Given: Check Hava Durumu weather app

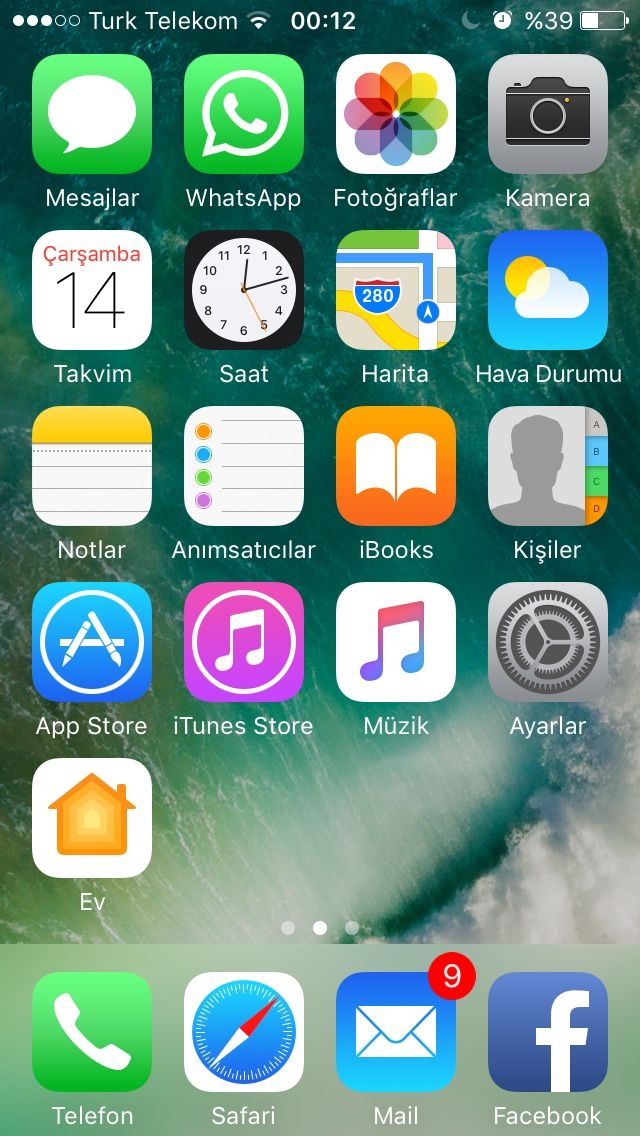Looking at the screenshot, I should point(548,290).
